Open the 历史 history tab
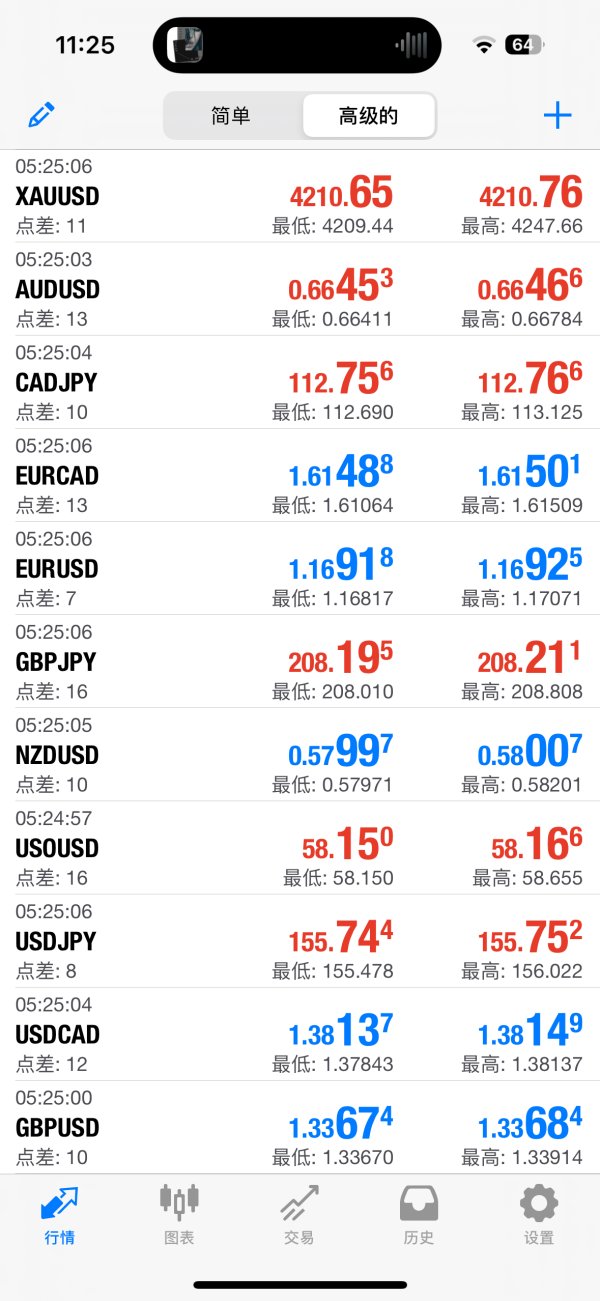Image resolution: width=600 pixels, height=1301 pixels. click(x=419, y=1214)
